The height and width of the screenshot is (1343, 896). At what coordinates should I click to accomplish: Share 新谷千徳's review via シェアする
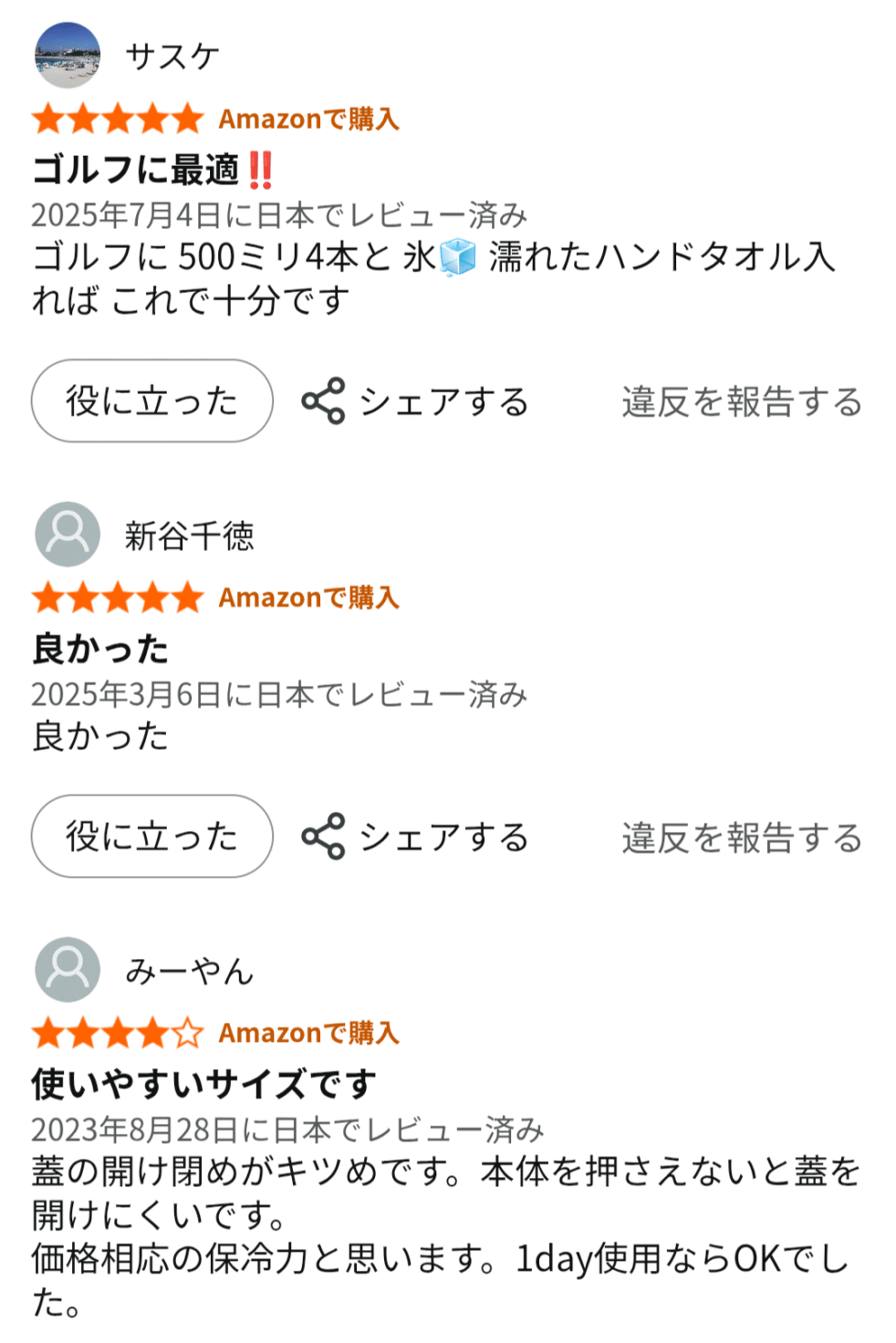point(416,837)
